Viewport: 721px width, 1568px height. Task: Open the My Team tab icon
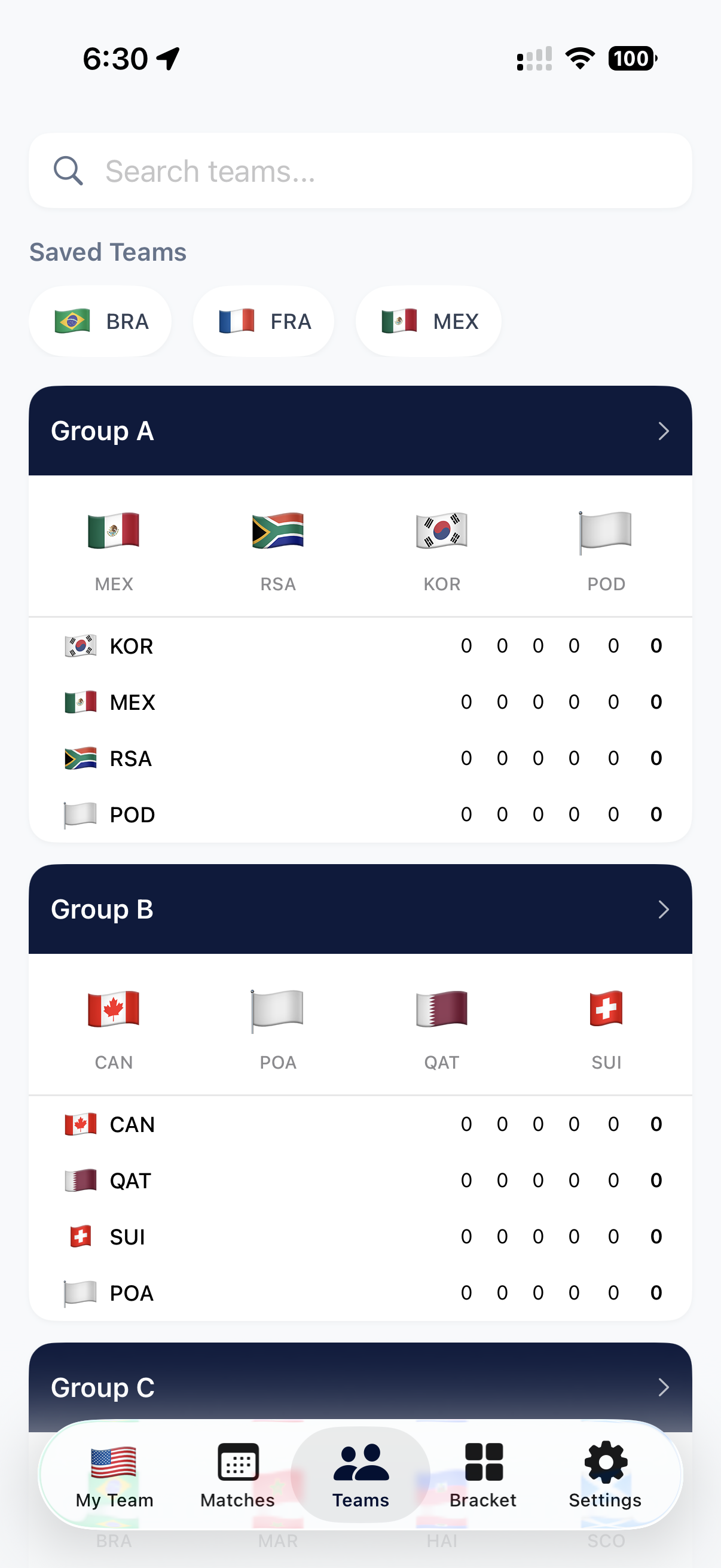pos(113,1463)
